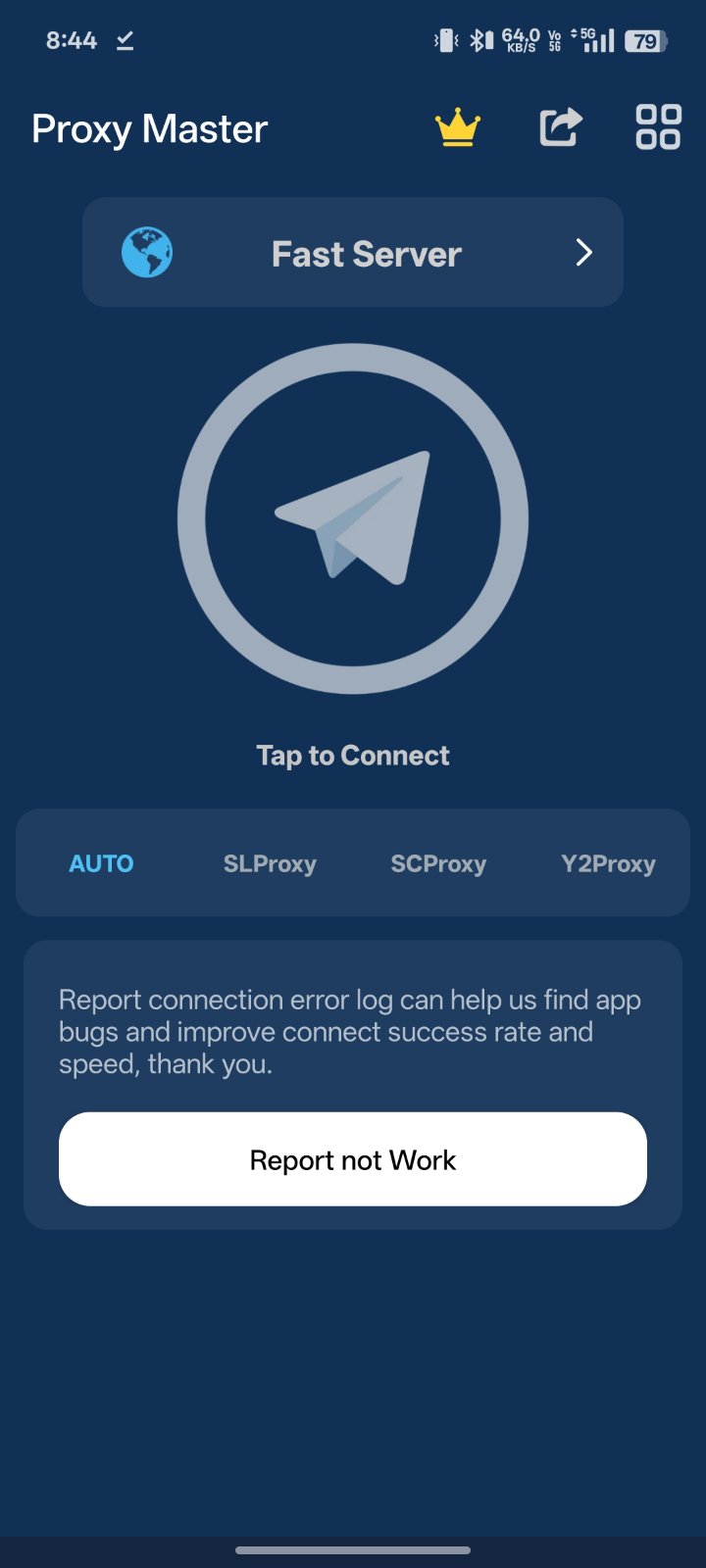Open the grid menu icon
The image size is (706, 1568).
(x=658, y=127)
